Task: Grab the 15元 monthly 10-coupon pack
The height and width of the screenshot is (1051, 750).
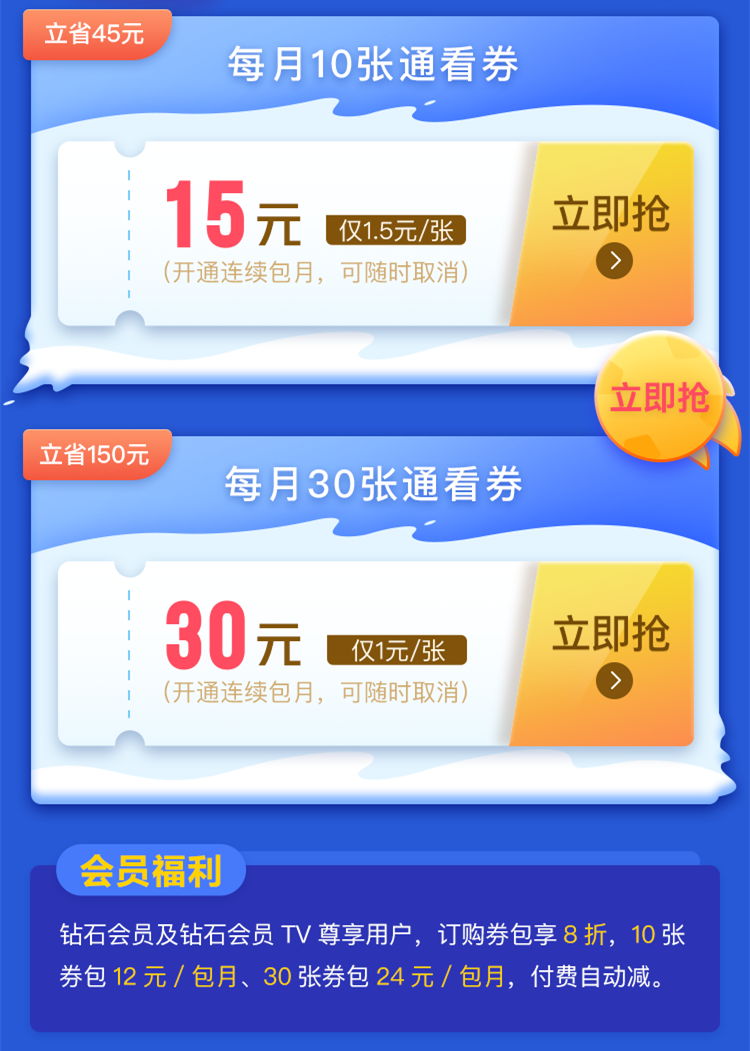Action: pos(610,234)
